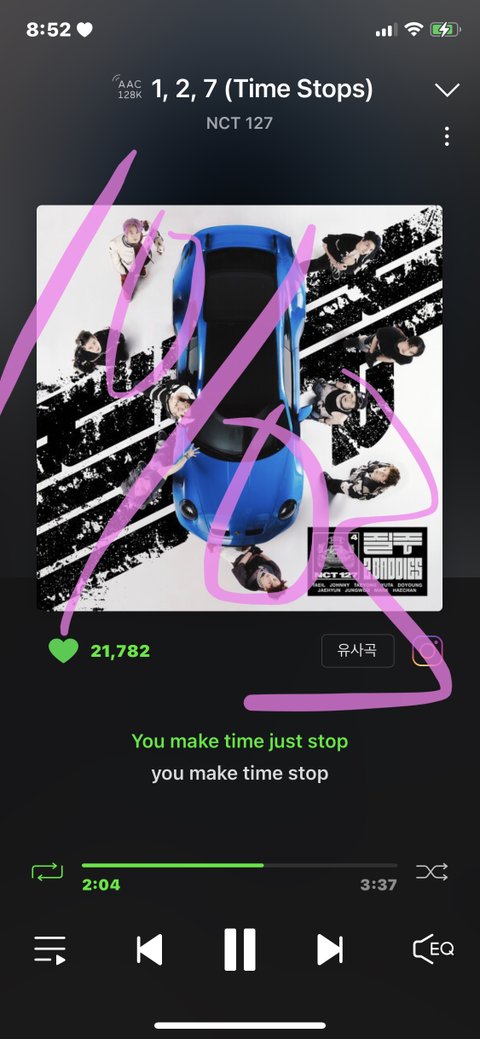Open the three-dot overflow menu

click(x=447, y=136)
